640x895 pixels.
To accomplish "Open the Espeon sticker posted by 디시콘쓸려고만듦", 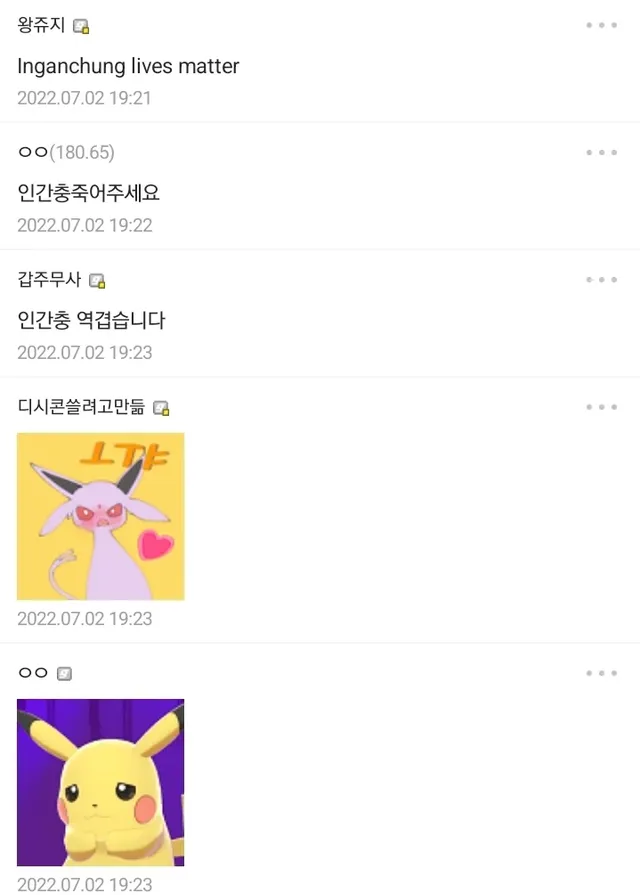I will pyautogui.click(x=101, y=516).
